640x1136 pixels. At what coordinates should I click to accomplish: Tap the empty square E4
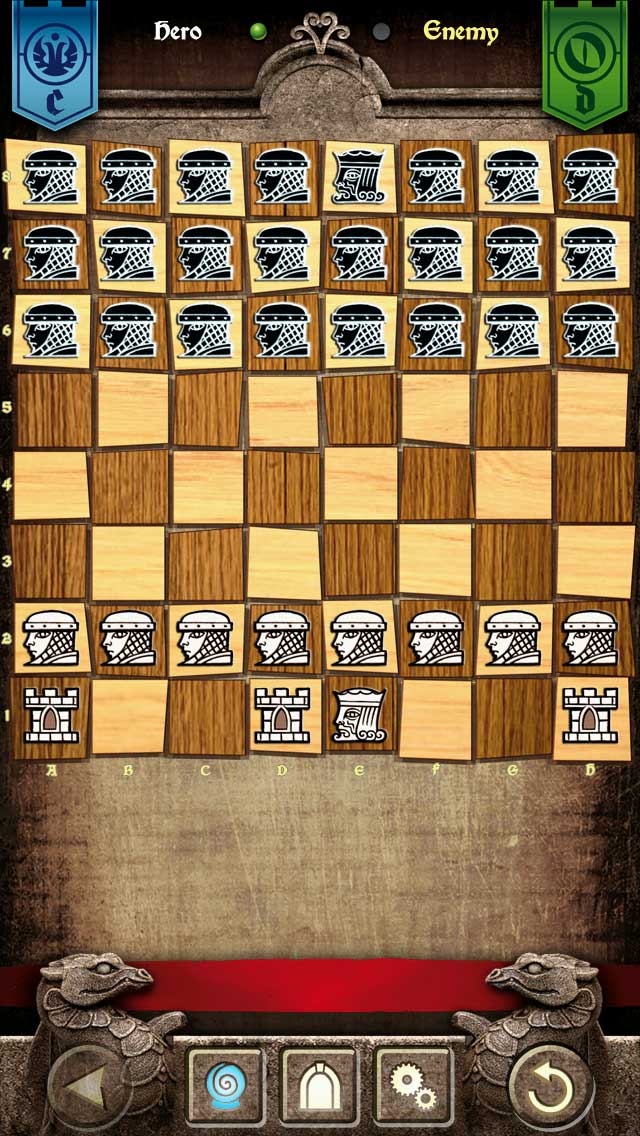[x=359, y=485]
